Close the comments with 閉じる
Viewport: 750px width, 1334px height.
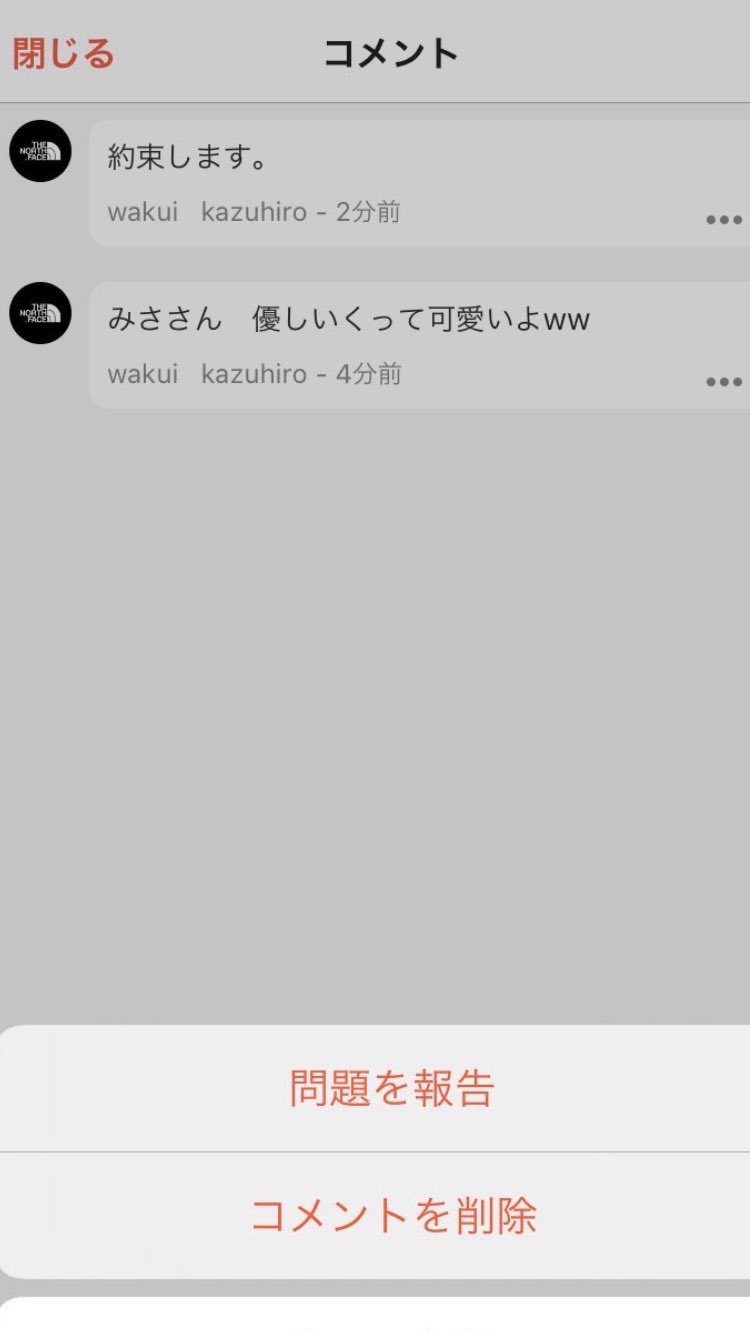pyautogui.click(x=63, y=53)
